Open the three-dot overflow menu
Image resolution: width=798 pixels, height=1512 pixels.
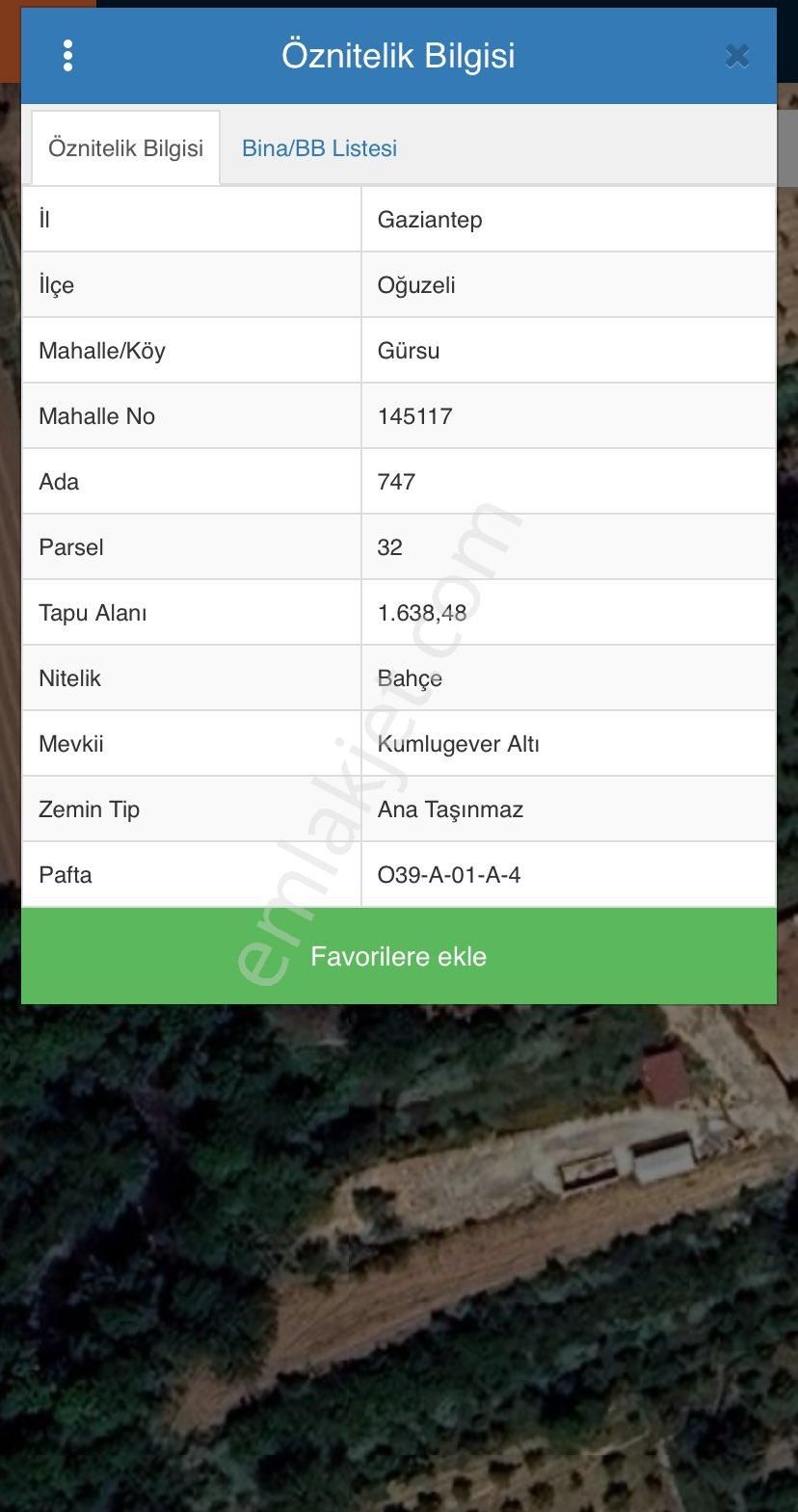67,56
